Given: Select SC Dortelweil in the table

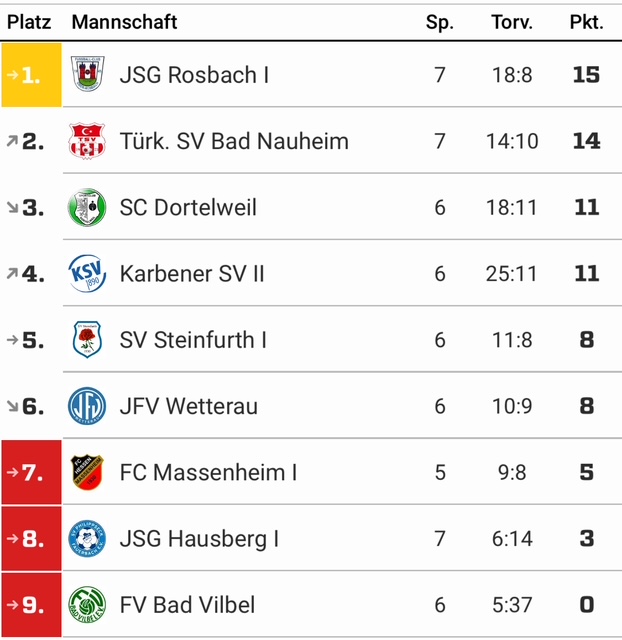Looking at the screenshot, I should point(188,207).
